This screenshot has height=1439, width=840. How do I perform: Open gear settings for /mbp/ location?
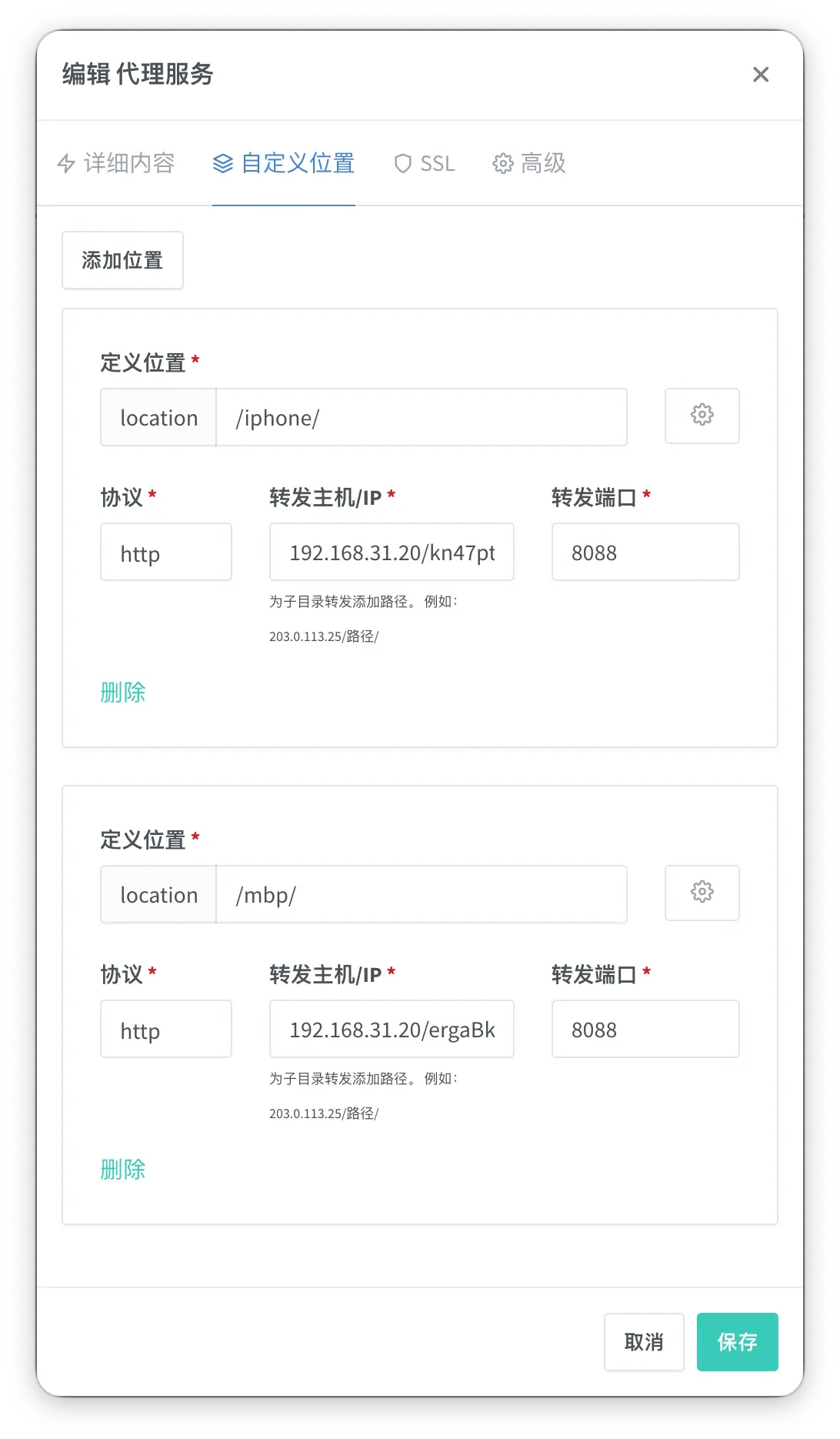(x=702, y=893)
